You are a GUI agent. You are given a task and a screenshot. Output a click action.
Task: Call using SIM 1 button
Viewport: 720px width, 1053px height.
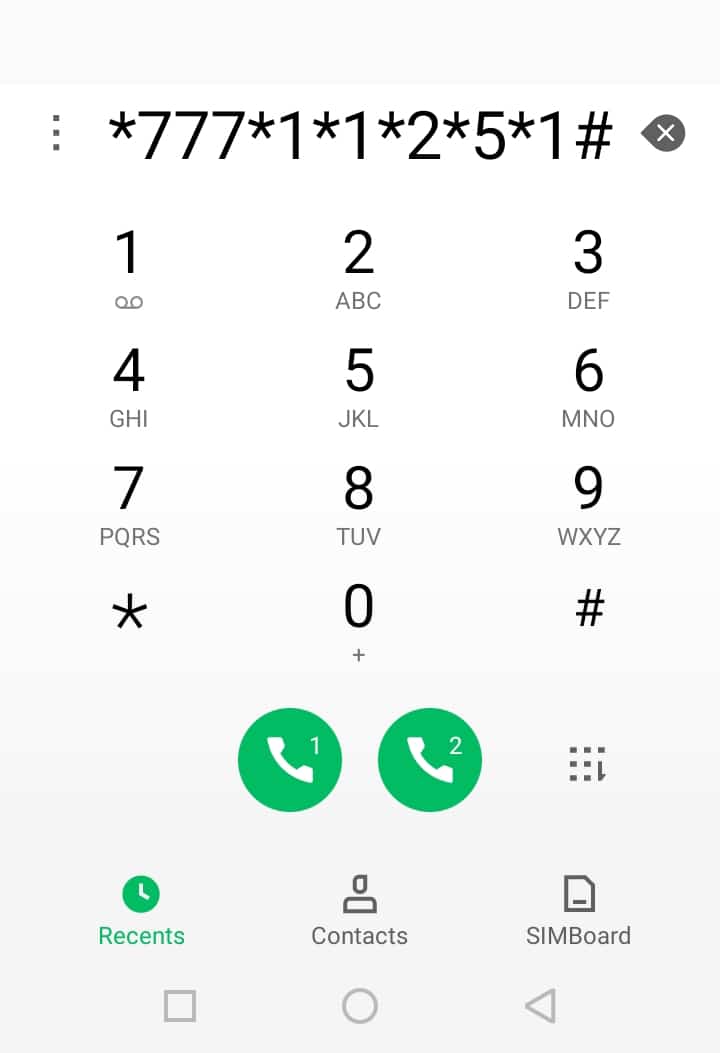[x=290, y=761]
